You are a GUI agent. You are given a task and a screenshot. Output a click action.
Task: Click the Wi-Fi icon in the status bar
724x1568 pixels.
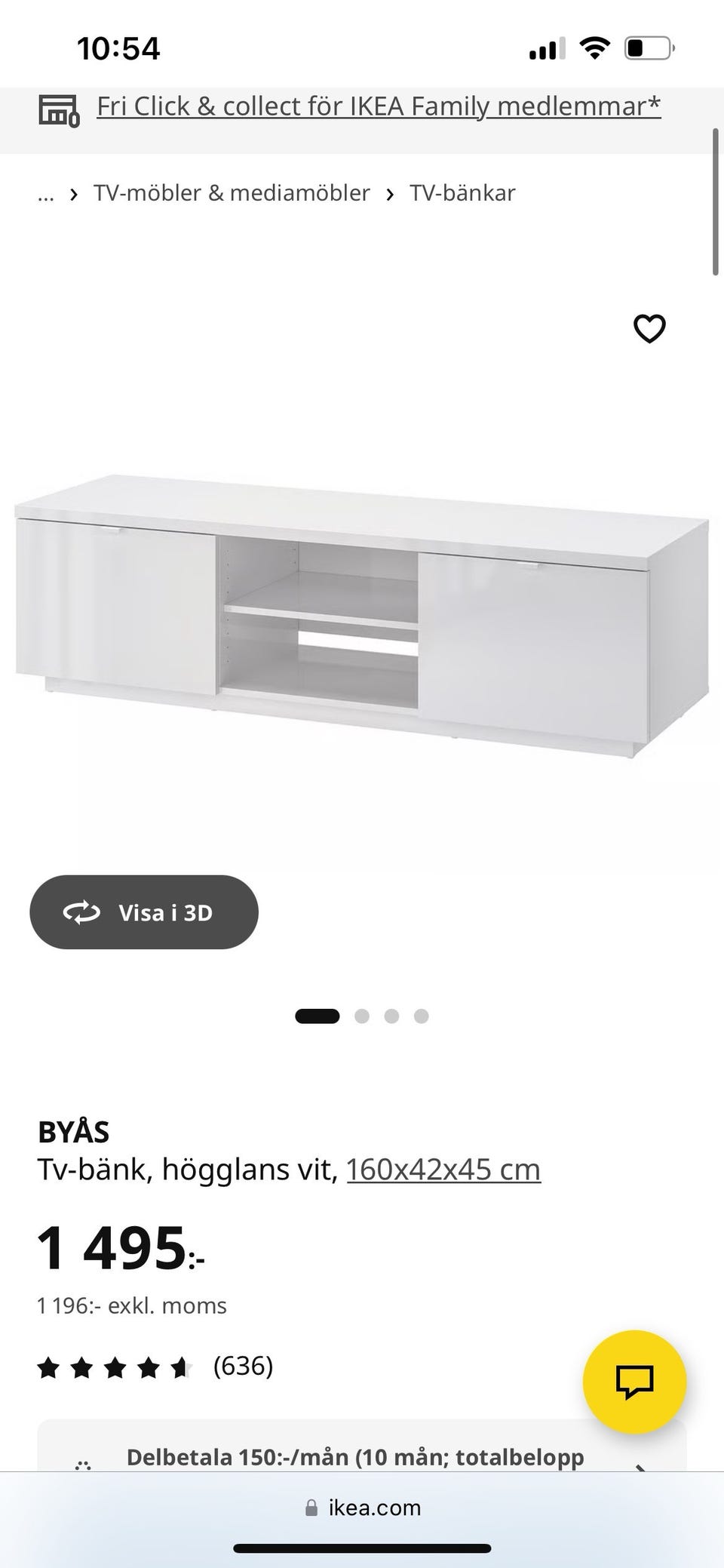(594, 47)
